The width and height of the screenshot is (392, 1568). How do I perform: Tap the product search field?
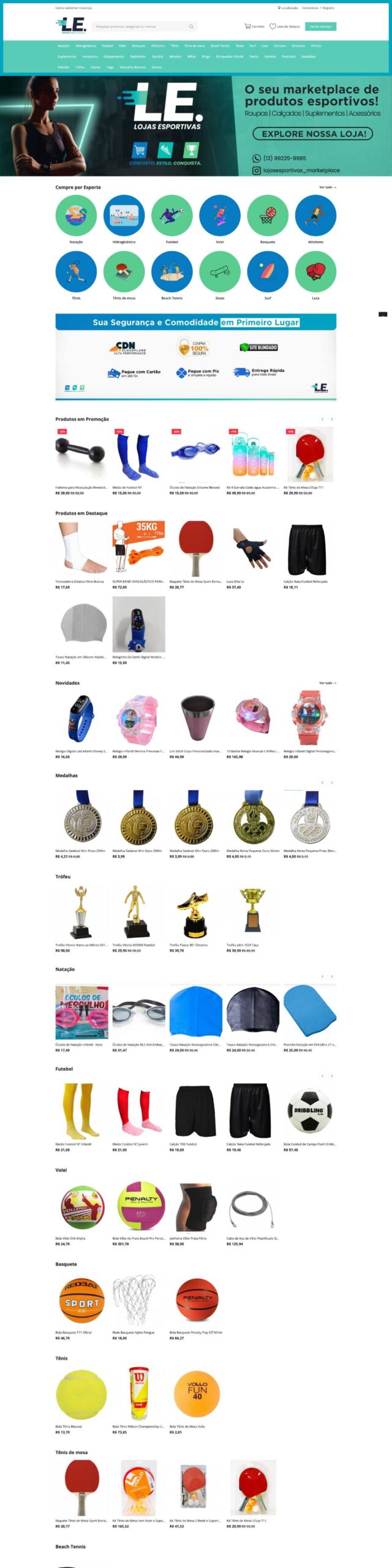(140, 26)
